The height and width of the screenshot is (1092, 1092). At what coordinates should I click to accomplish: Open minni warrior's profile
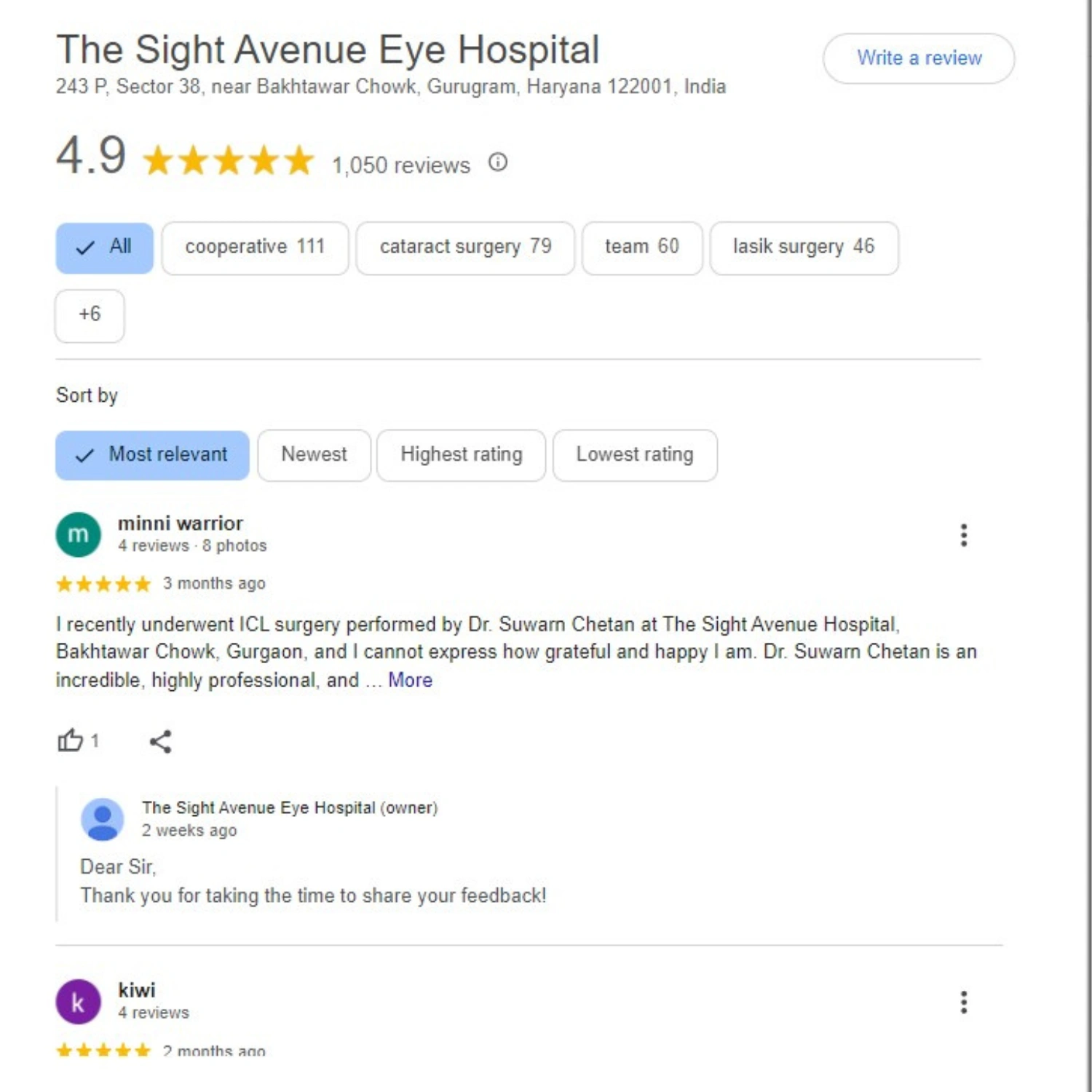coord(180,523)
